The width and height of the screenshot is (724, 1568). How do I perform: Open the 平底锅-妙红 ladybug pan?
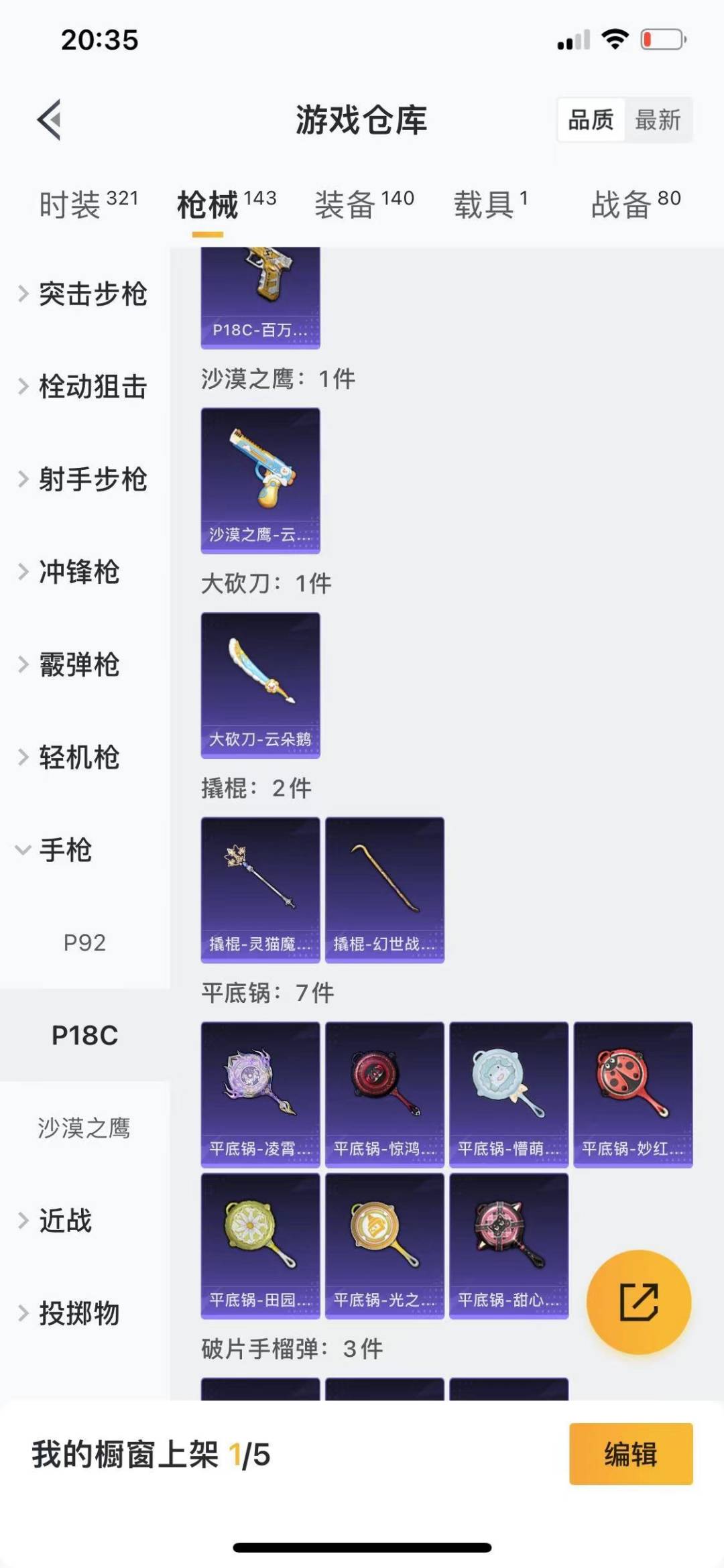(633, 1094)
